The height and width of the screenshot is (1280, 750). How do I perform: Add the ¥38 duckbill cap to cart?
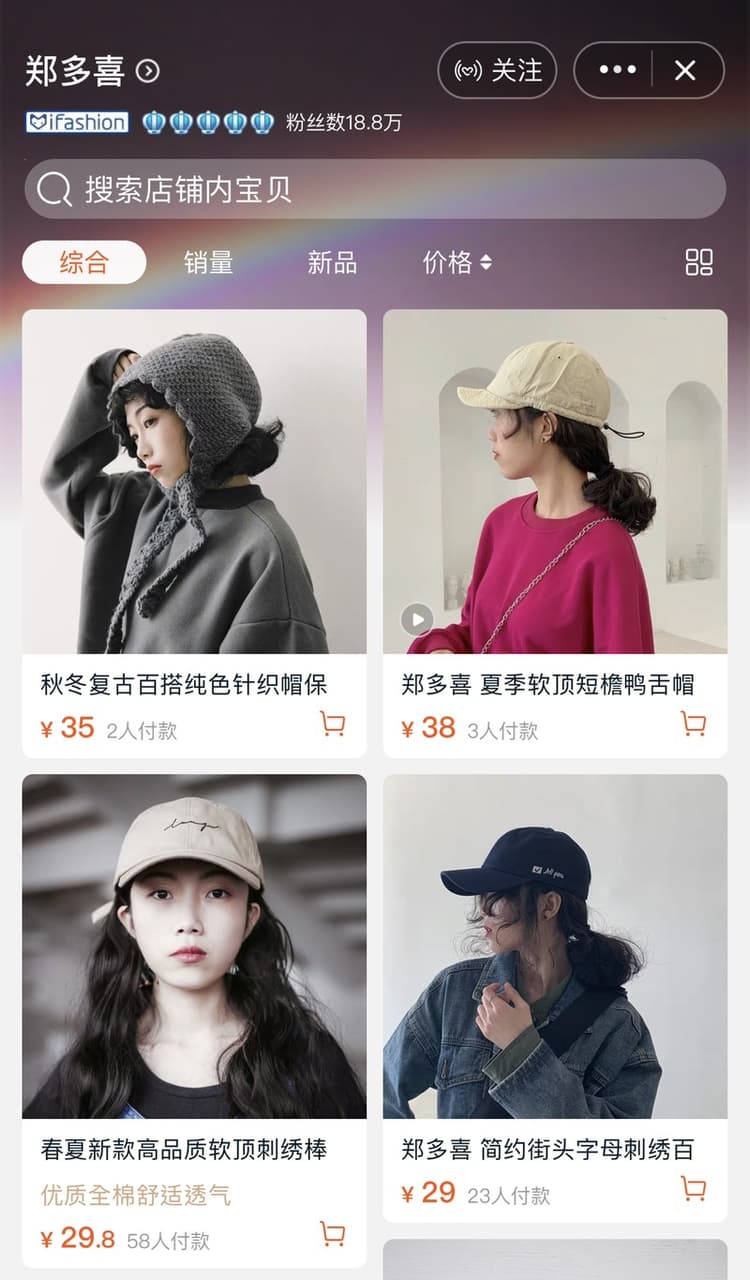click(x=693, y=724)
